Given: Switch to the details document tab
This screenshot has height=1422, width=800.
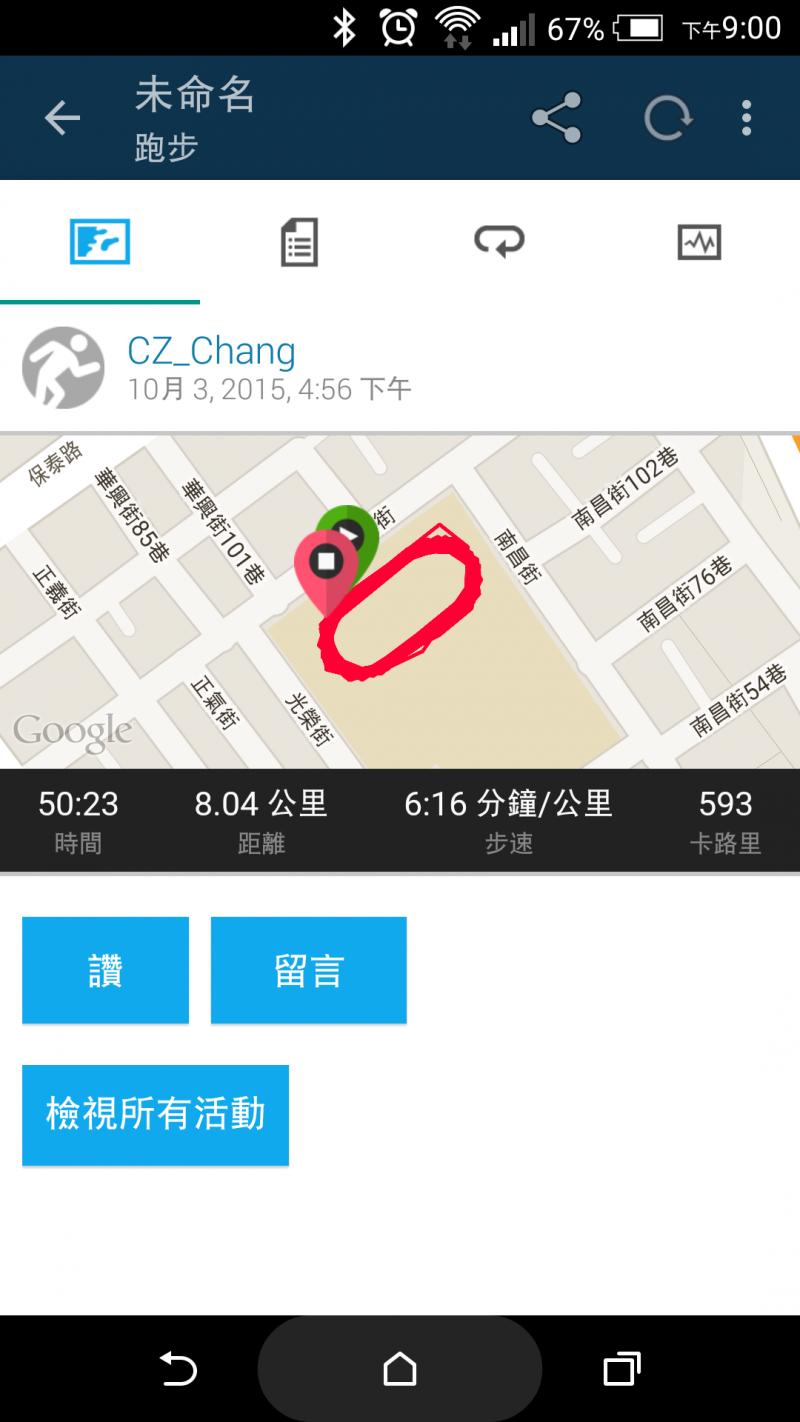Looking at the screenshot, I should tap(299, 242).
